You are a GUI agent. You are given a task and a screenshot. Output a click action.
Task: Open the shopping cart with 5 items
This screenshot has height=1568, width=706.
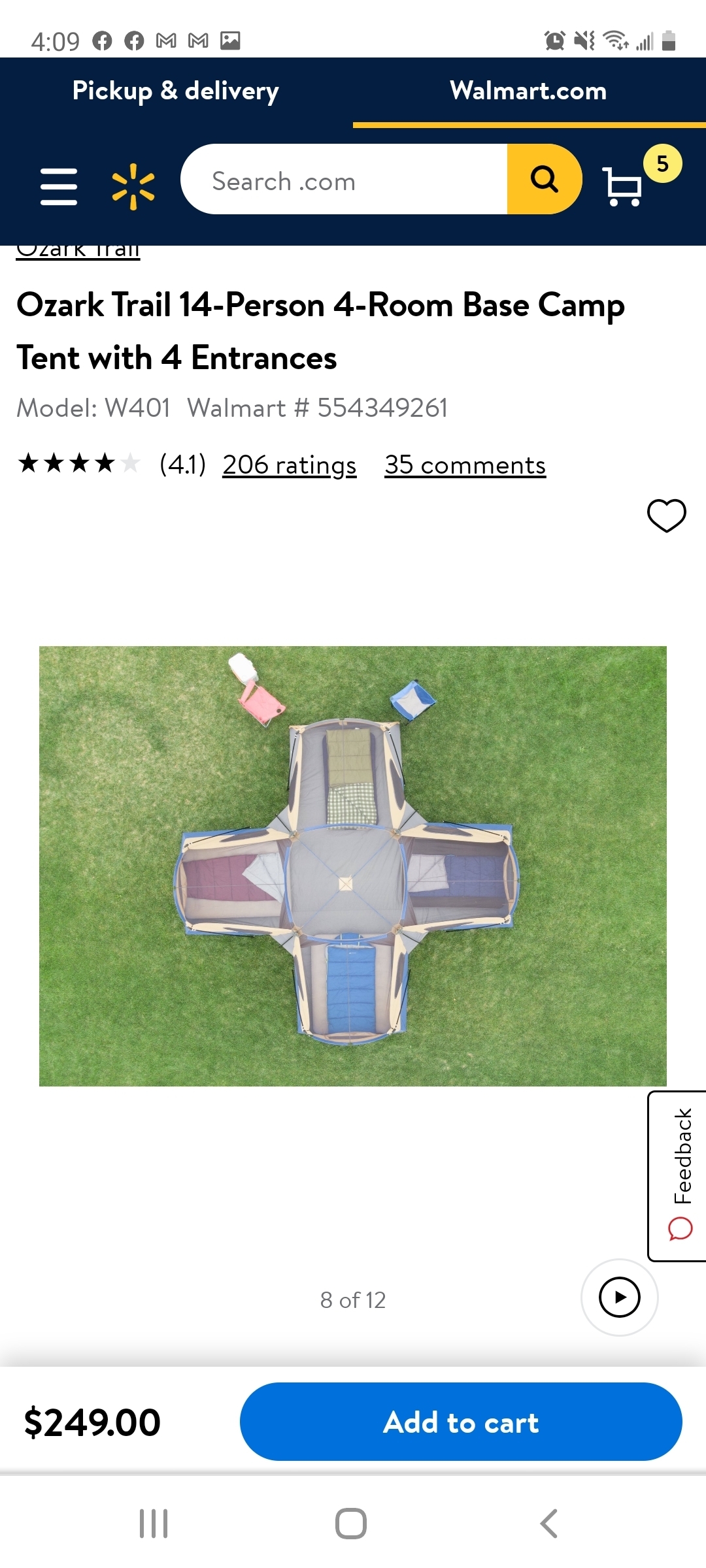[624, 185]
